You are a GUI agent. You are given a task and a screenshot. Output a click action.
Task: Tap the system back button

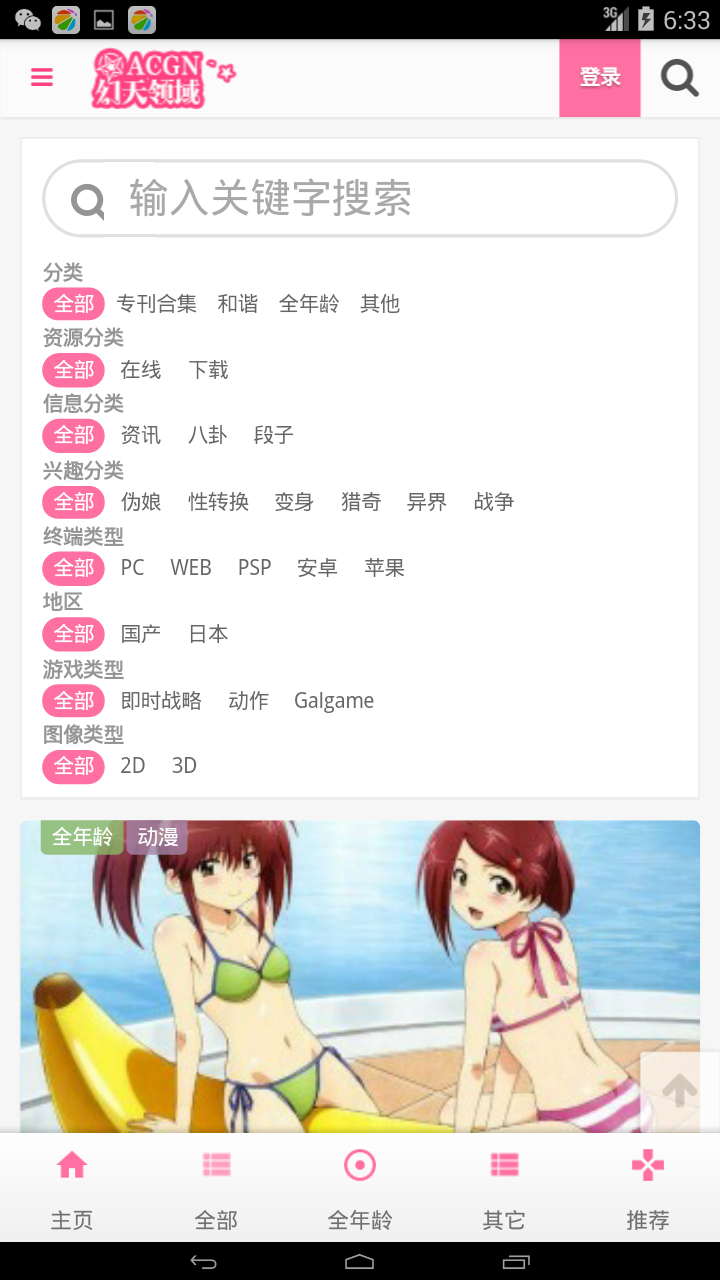(203, 1262)
